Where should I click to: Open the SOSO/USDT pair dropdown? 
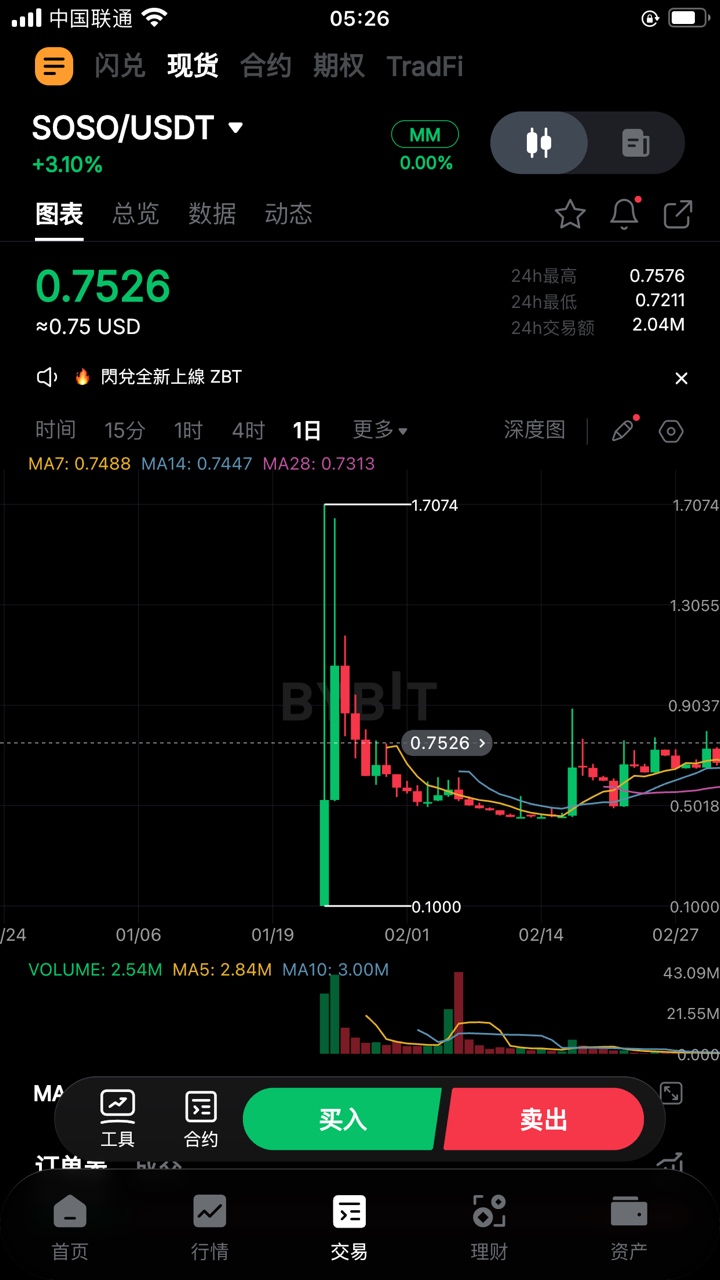(236, 128)
